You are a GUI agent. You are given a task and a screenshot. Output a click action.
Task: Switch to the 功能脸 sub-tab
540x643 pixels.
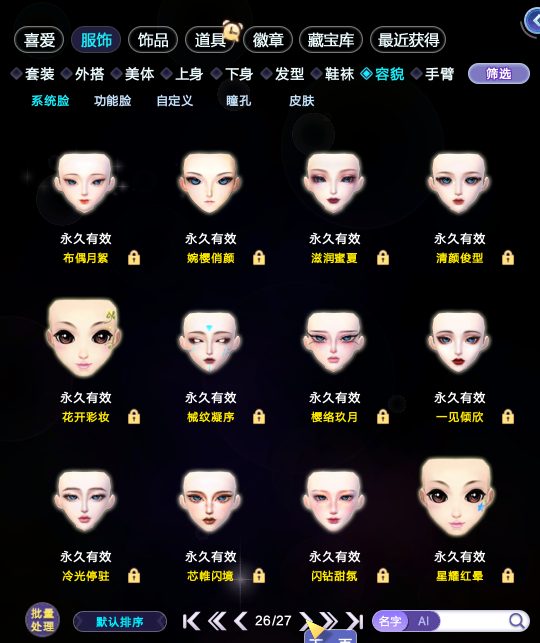[112, 101]
